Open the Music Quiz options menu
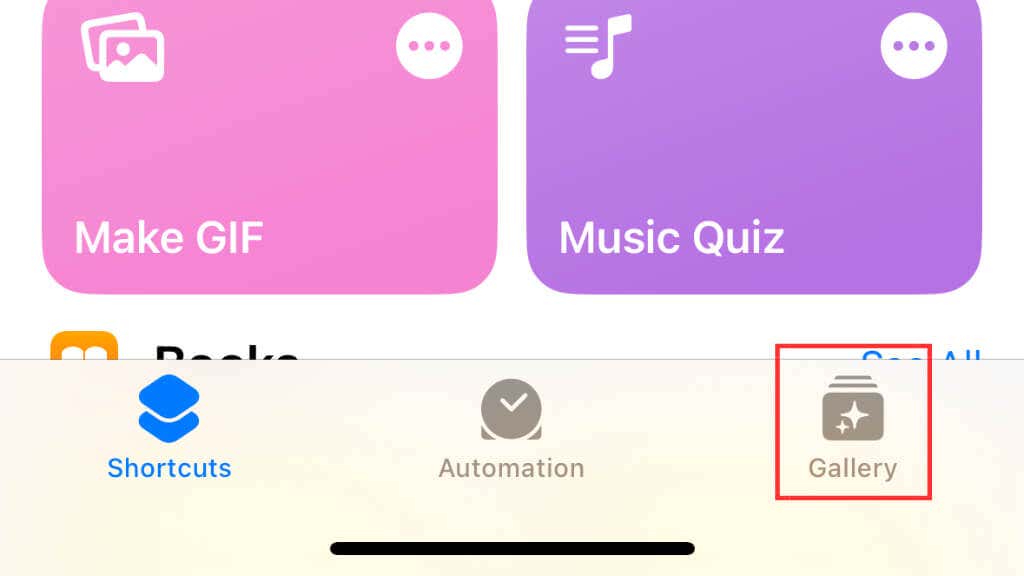 coord(913,45)
